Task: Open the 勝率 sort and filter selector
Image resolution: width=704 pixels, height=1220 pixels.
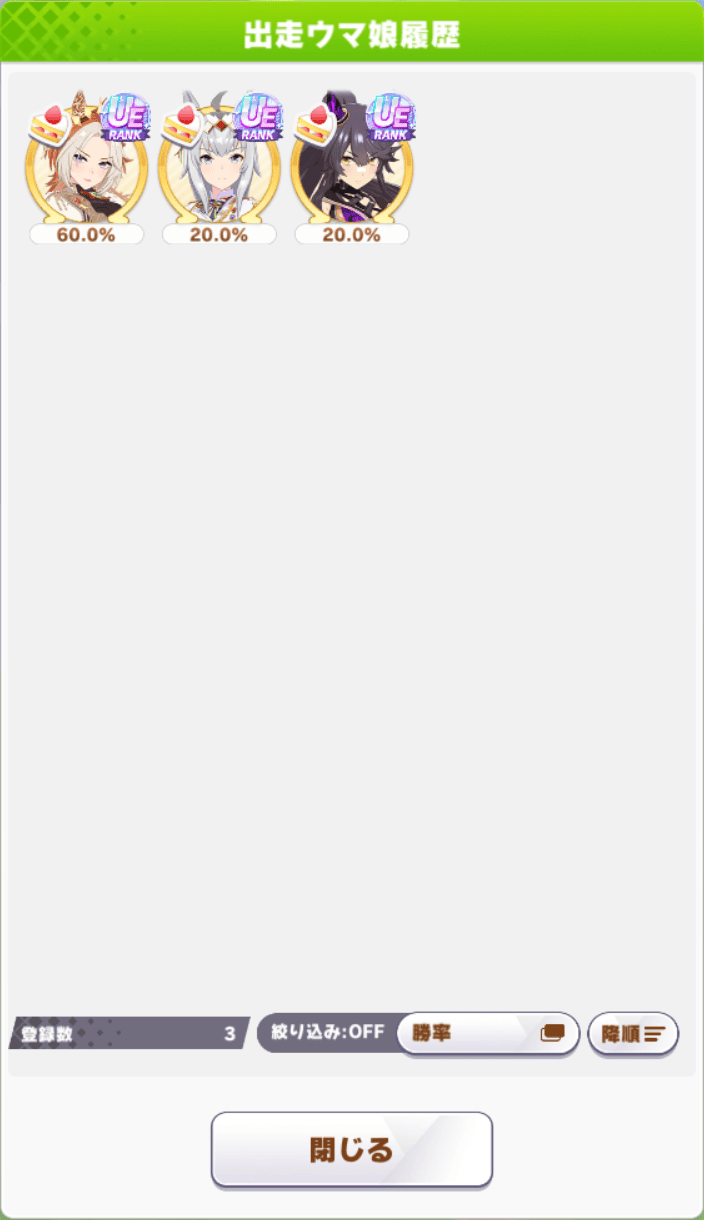Action: [x=488, y=1033]
